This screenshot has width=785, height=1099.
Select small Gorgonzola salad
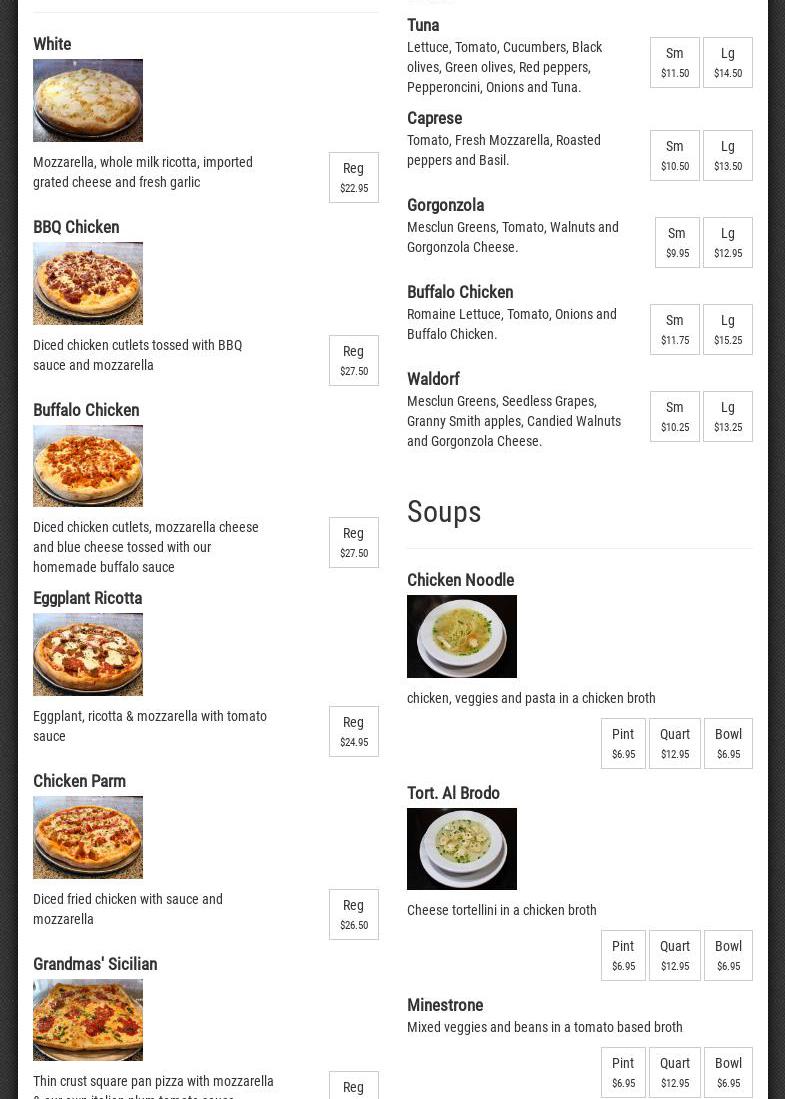[677, 242]
